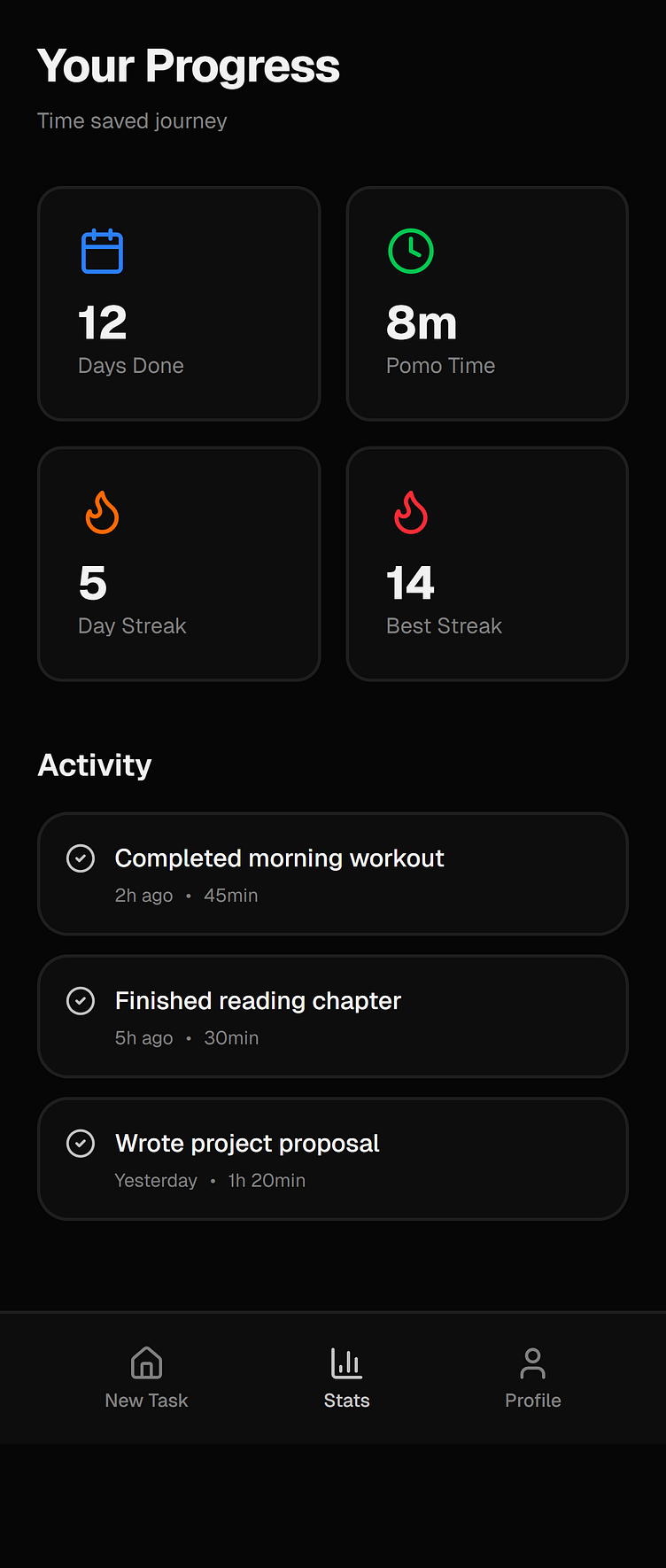Click the orange flame icon above Day Streak
This screenshot has width=666, height=1568.
[103, 511]
